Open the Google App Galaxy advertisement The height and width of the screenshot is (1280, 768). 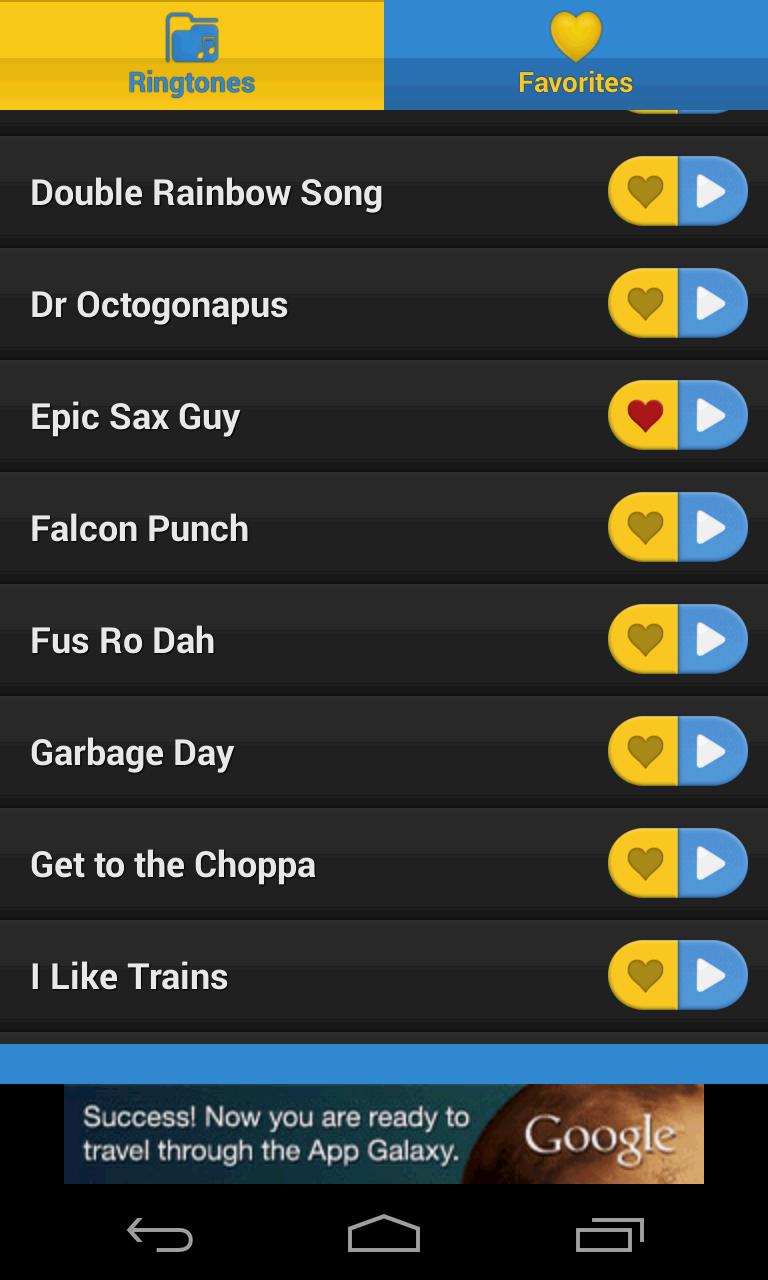(x=384, y=1133)
